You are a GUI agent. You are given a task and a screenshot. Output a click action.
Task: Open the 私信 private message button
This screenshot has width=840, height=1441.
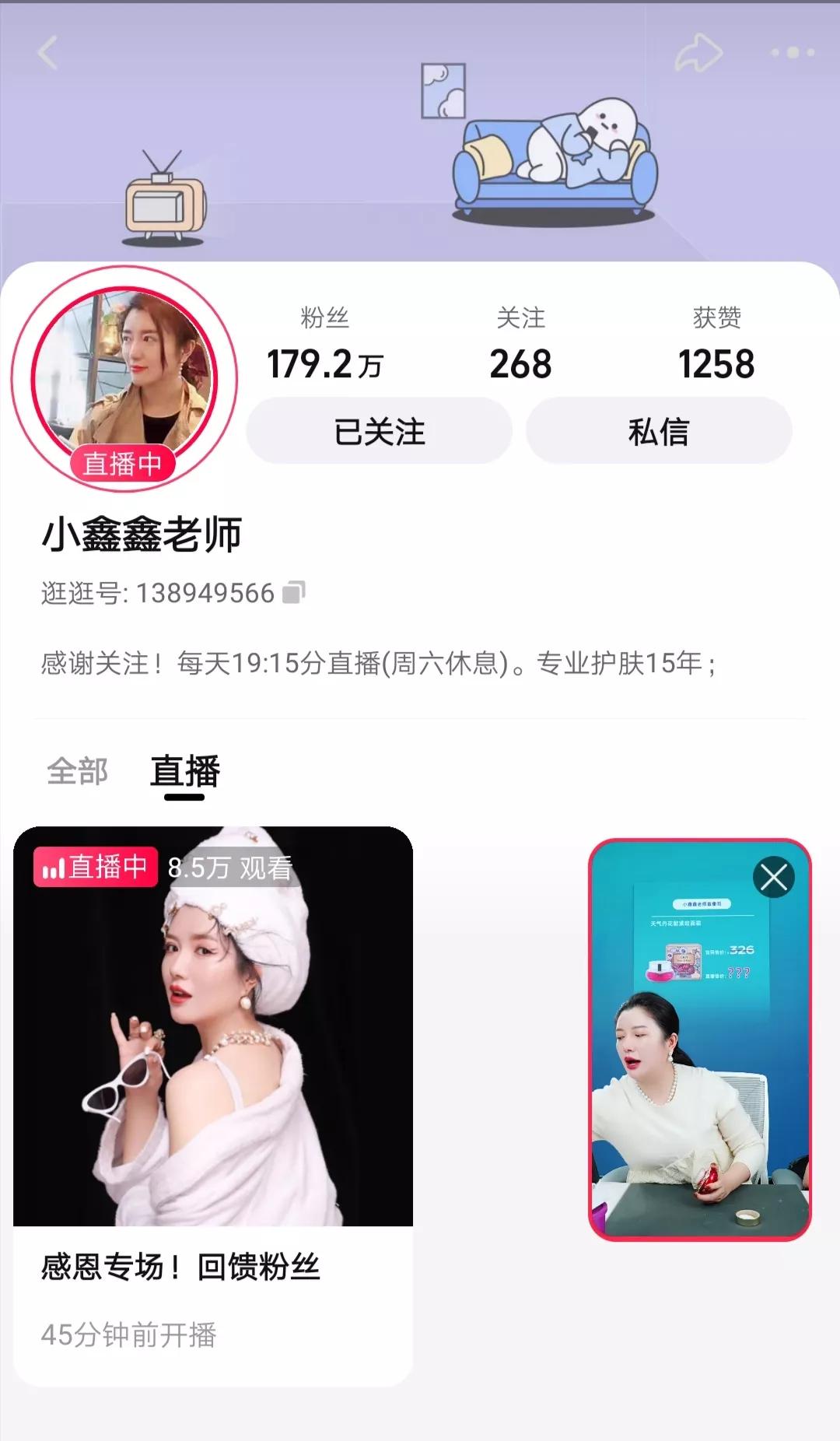coord(658,430)
